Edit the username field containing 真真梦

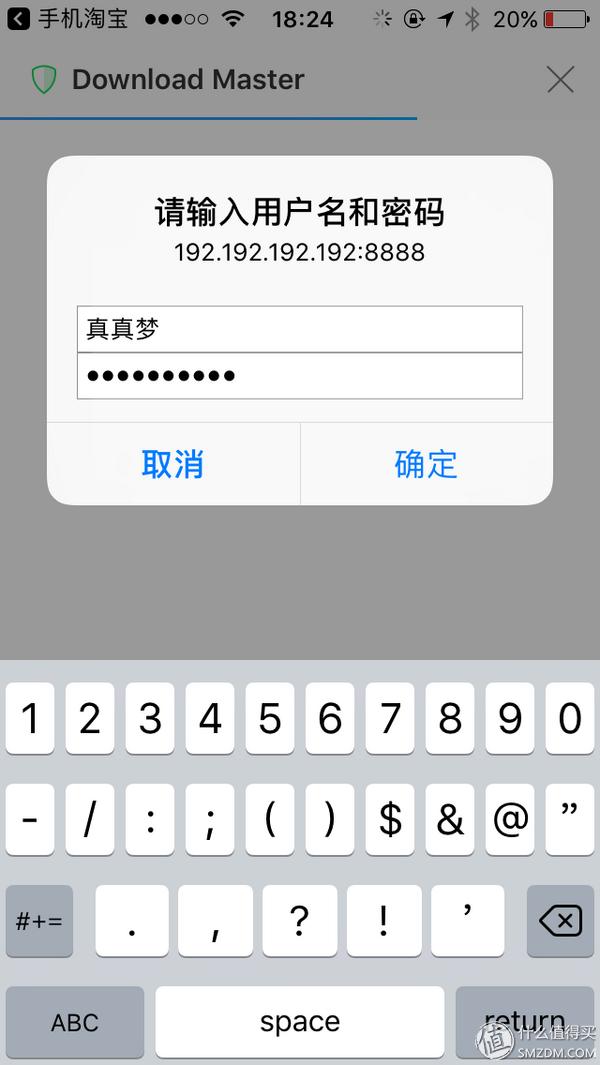coord(299,329)
